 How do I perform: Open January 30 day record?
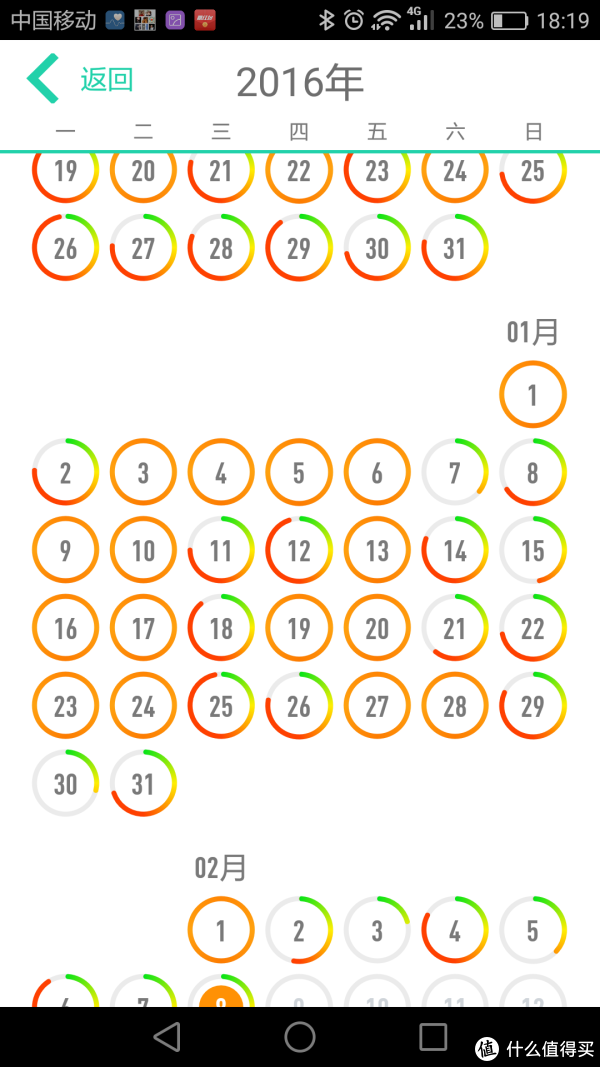pos(65,784)
